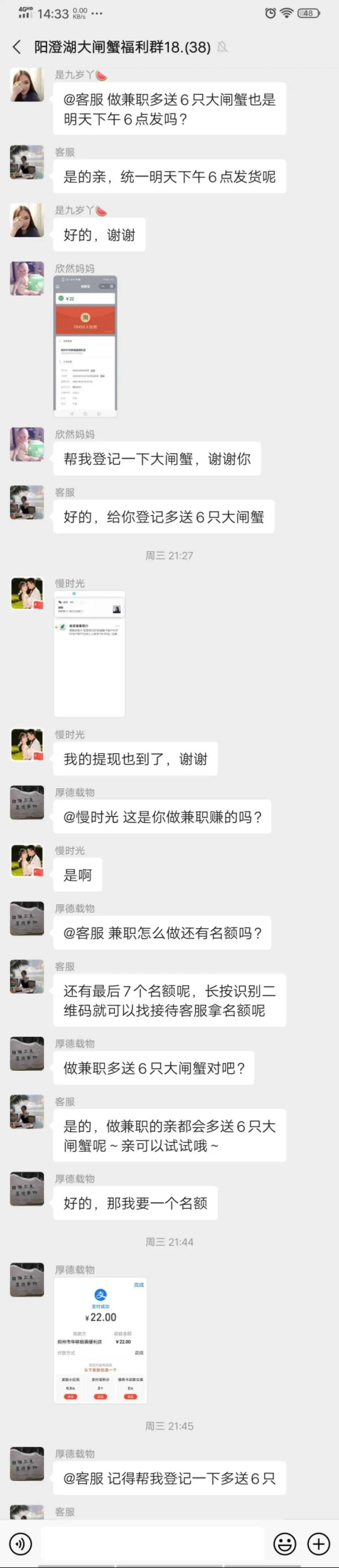339x1568 pixels.
Task: Tap 欣然妈妈's avatar beside '帮我登记一下大闸蟹'
Action: click(x=27, y=444)
